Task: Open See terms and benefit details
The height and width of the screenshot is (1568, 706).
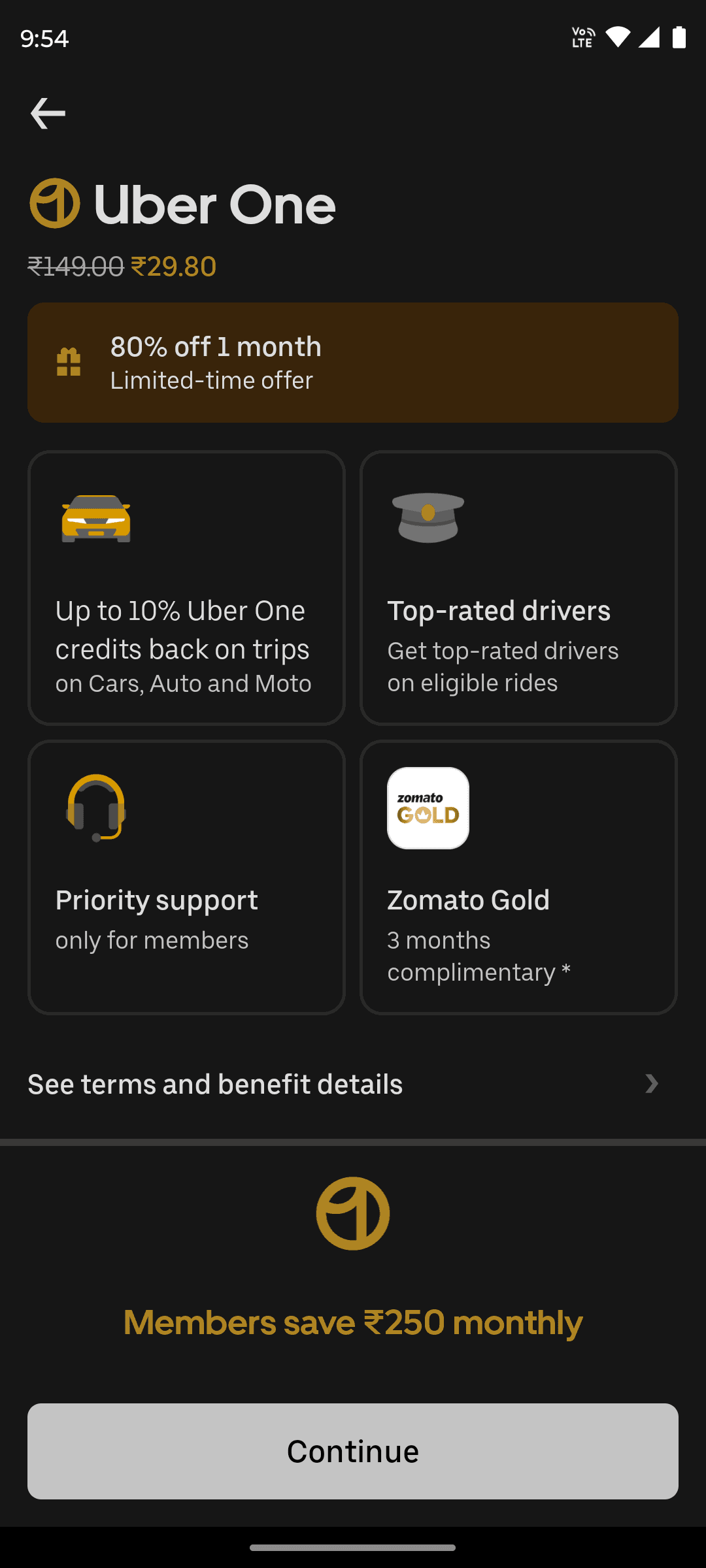Action: pyautogui.click(x=353, y=1084)
